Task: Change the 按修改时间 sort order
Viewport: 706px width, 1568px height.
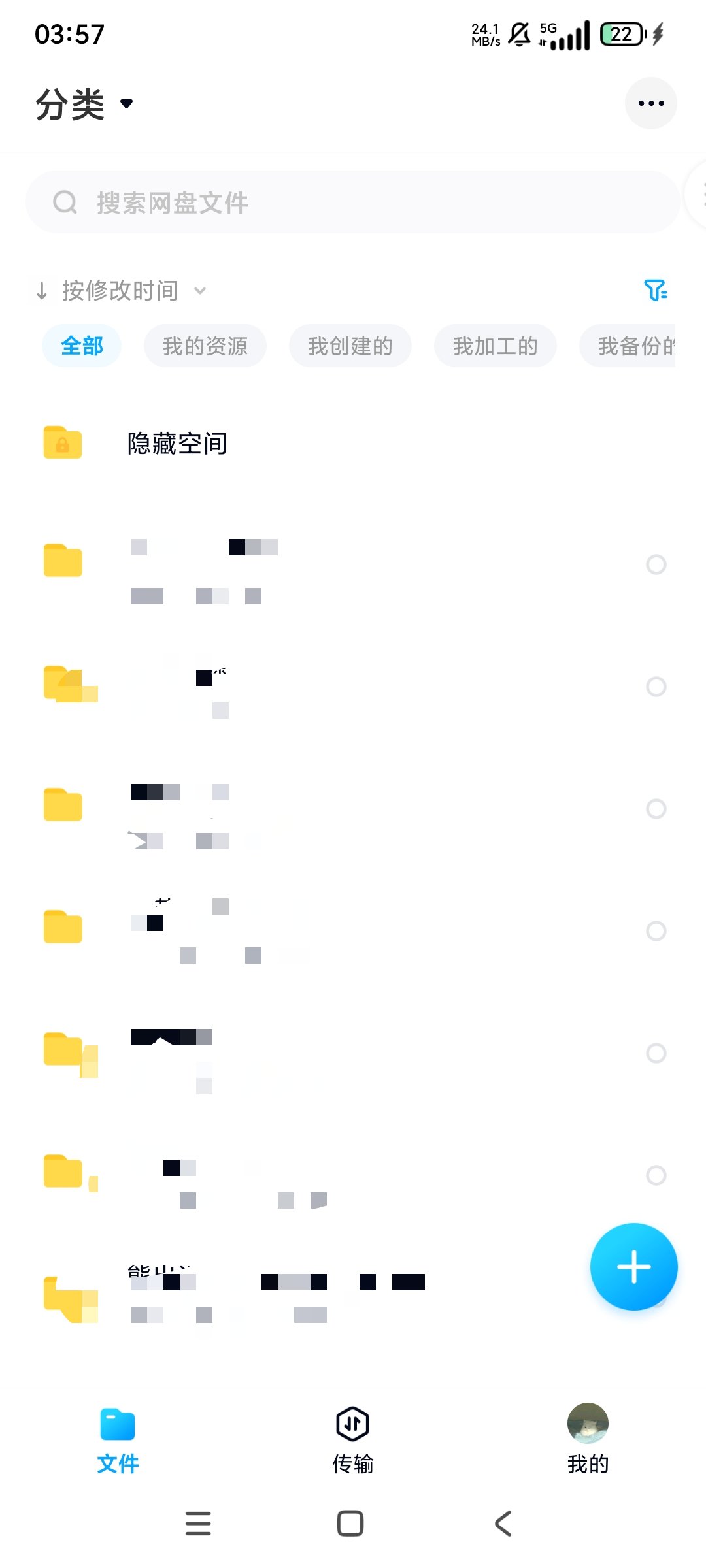Action: coord(121,291)
